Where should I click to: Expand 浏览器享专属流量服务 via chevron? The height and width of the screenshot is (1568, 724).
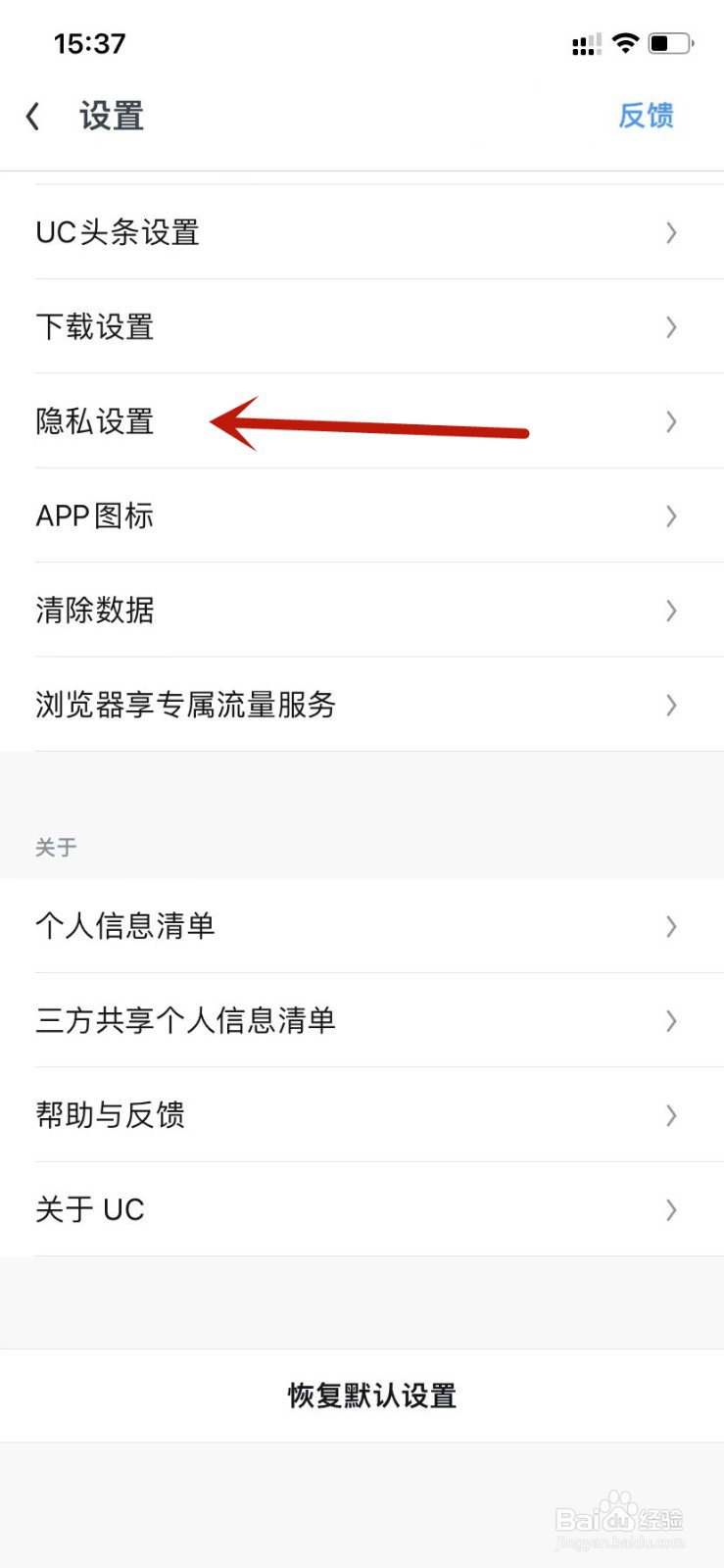[x=670, y=705]
